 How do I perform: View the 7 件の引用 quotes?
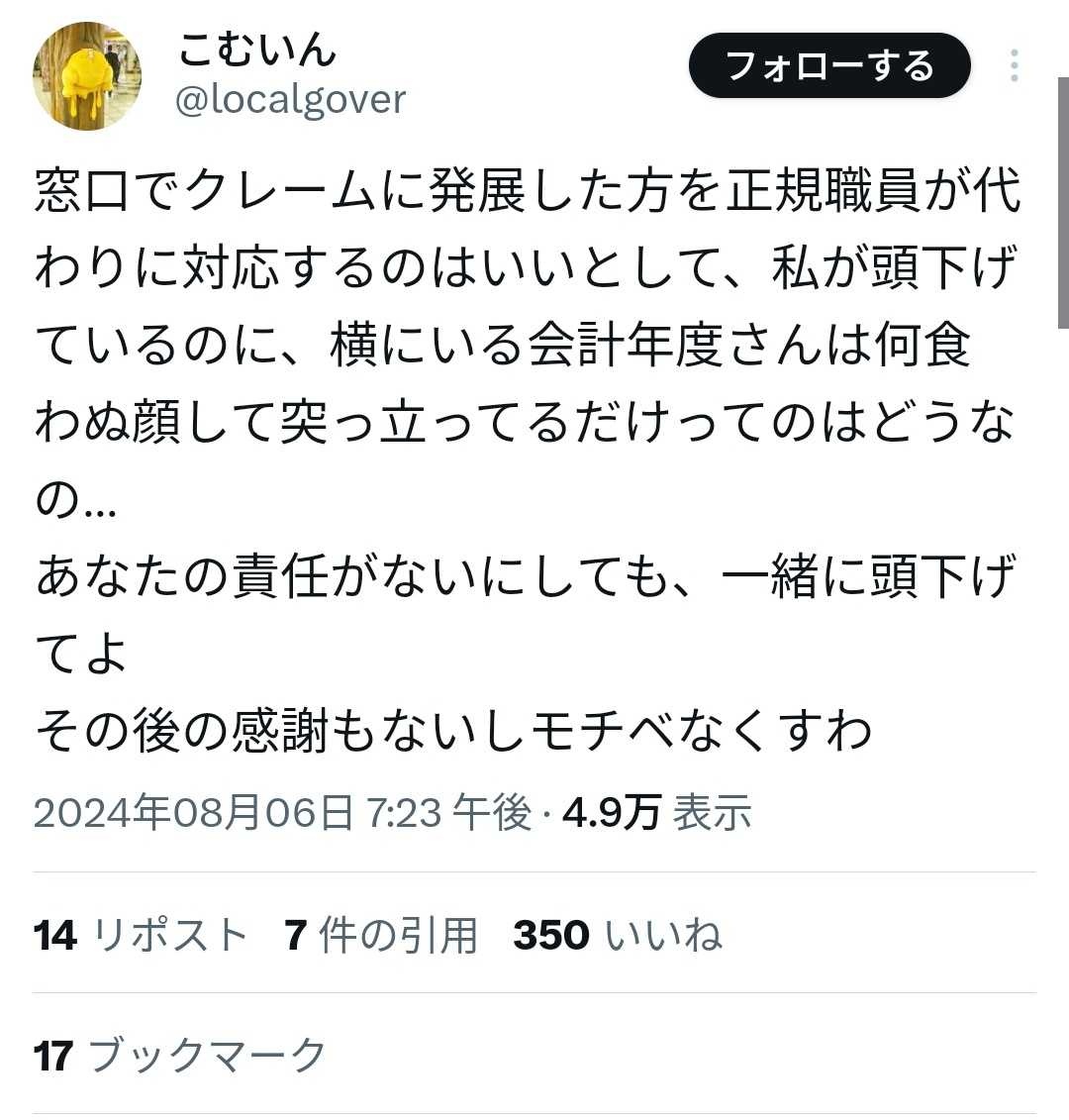coord(381,935)
